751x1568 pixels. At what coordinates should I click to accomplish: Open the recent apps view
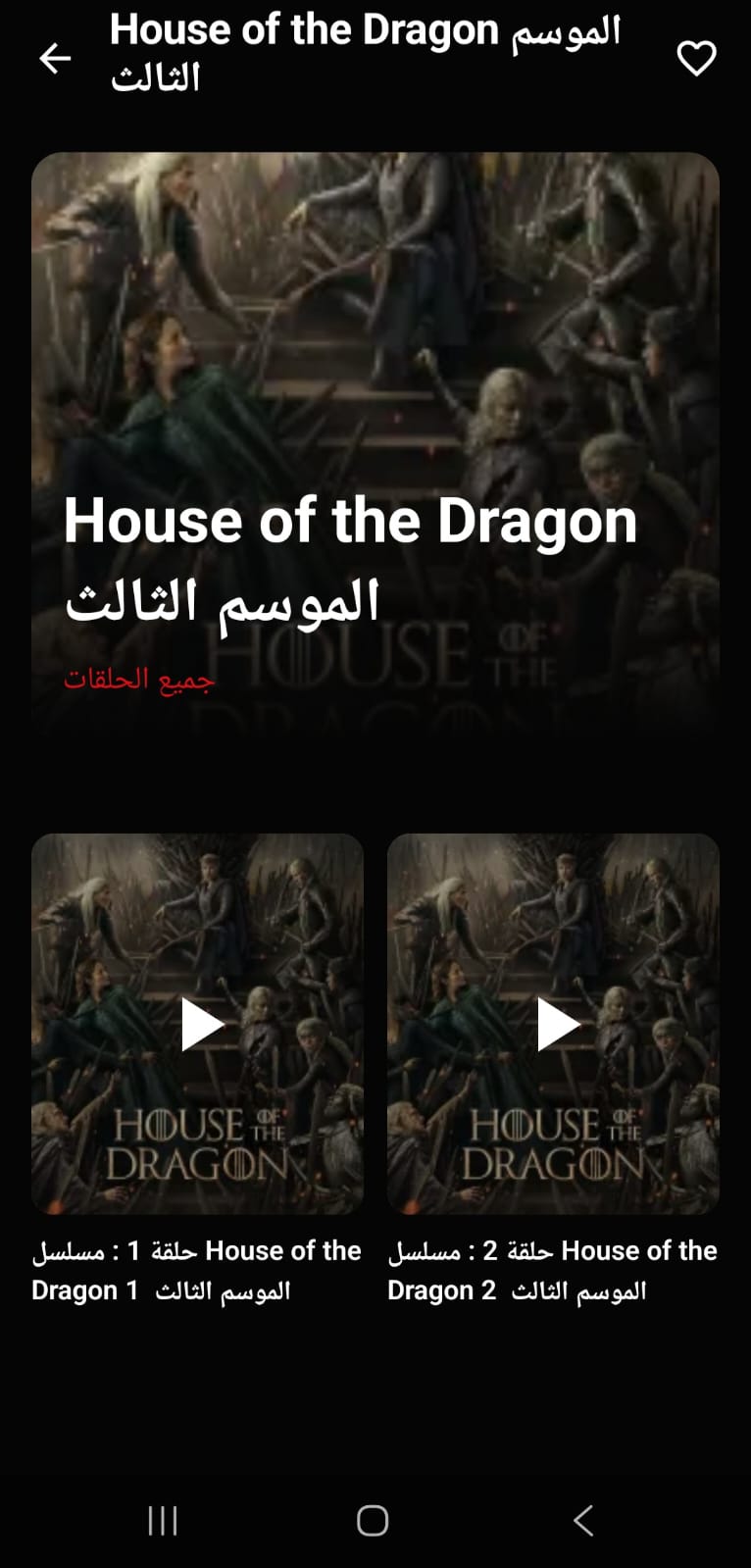point(163,1520)
